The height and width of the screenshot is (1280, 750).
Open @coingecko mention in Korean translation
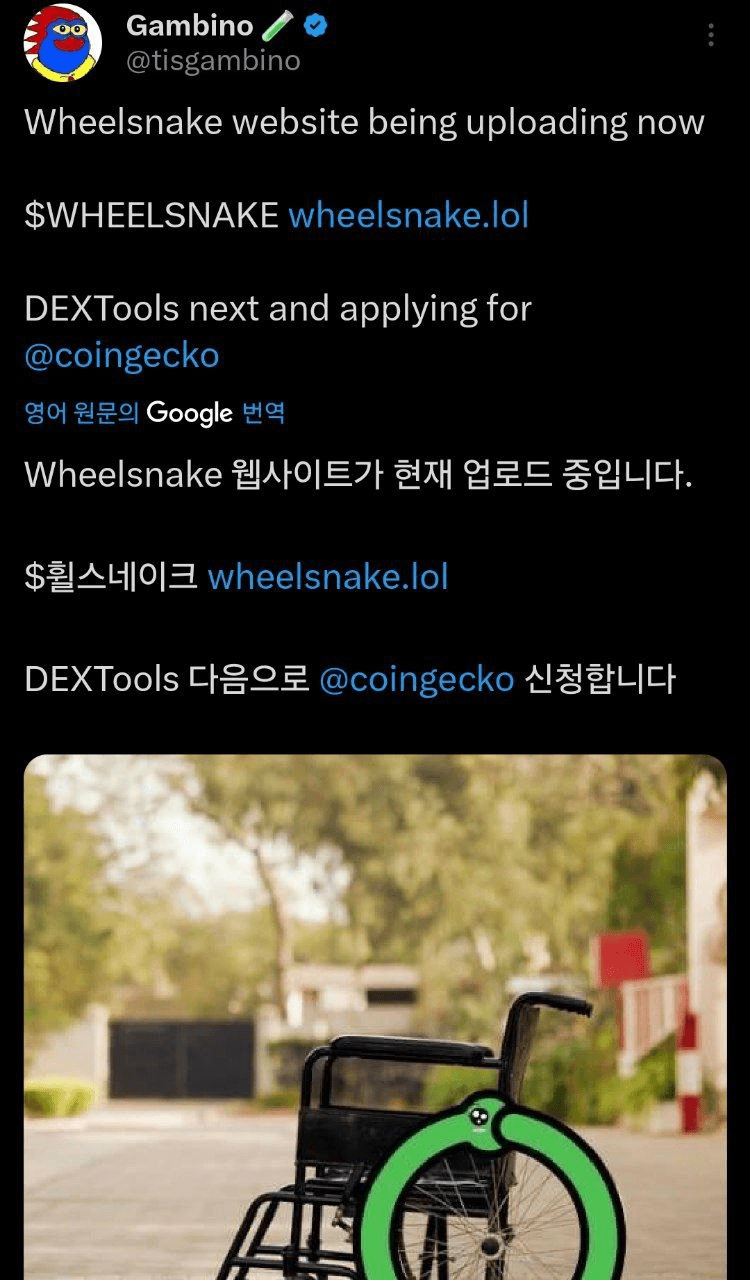click(x=416, y=679)
